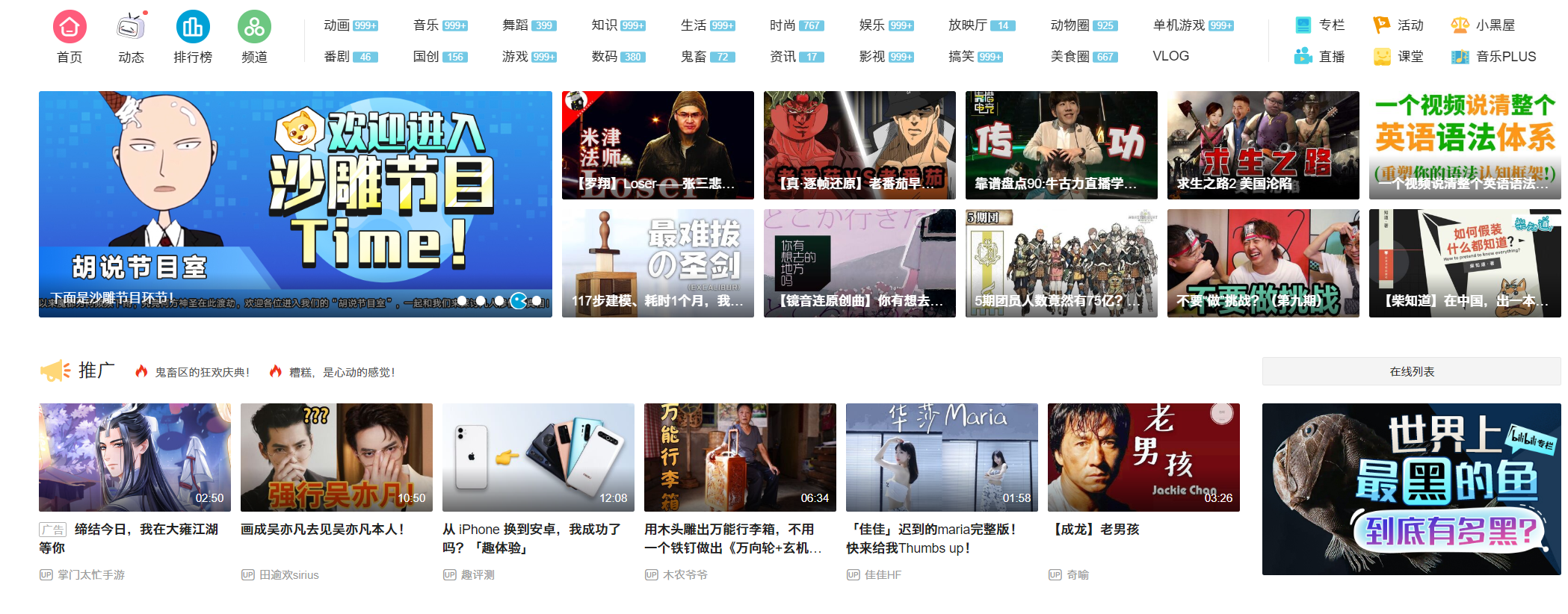
Task: Open the 求生之路2 美国沦陷 video
Action: [x=1263, y=145]
